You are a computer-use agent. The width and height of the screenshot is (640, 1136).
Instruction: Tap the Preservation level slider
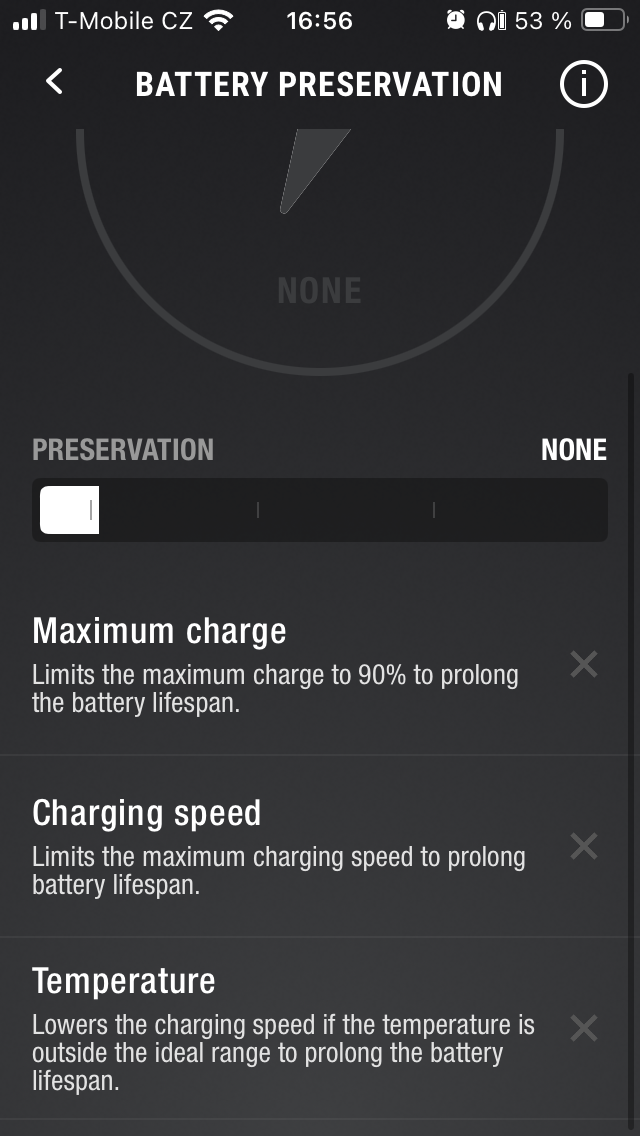(x=319, y=510)
